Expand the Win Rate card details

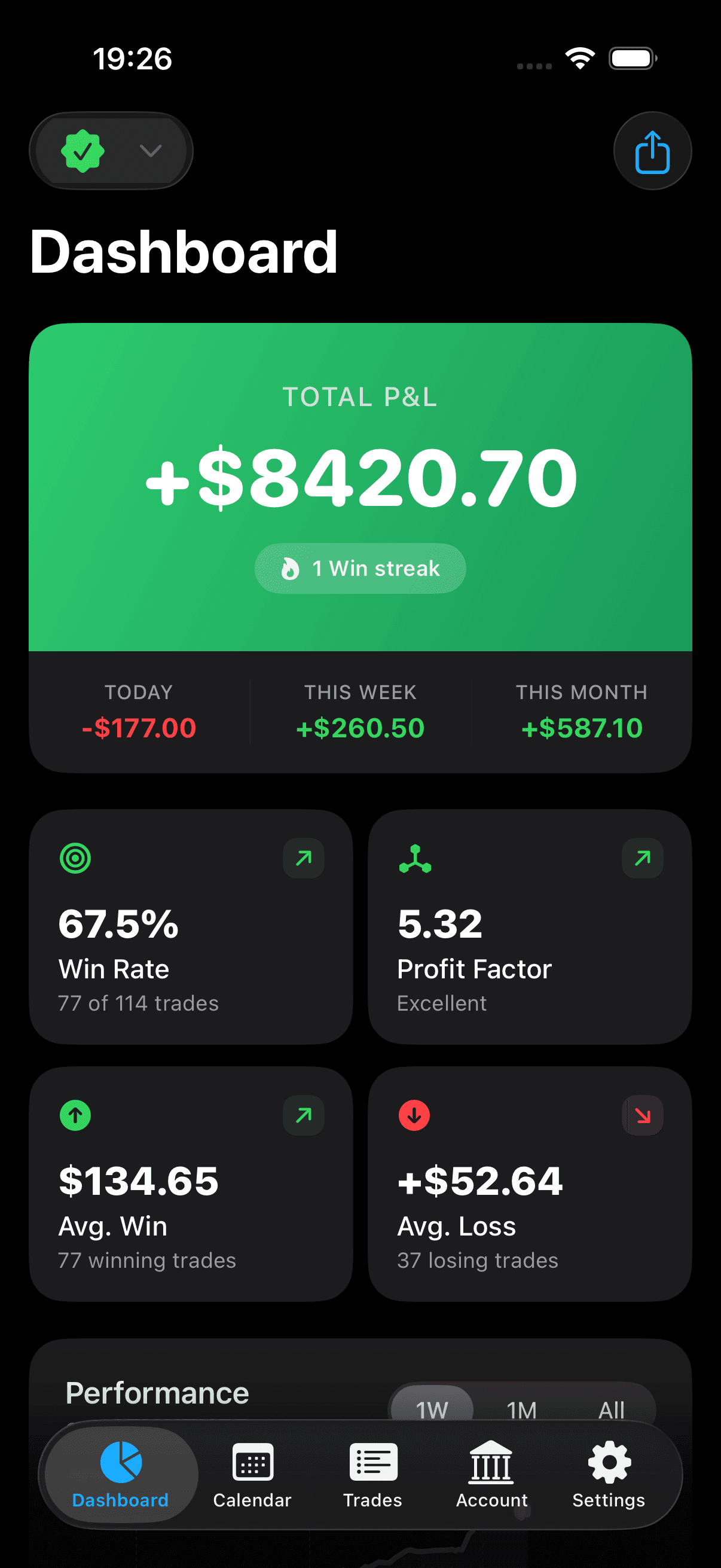304,858
